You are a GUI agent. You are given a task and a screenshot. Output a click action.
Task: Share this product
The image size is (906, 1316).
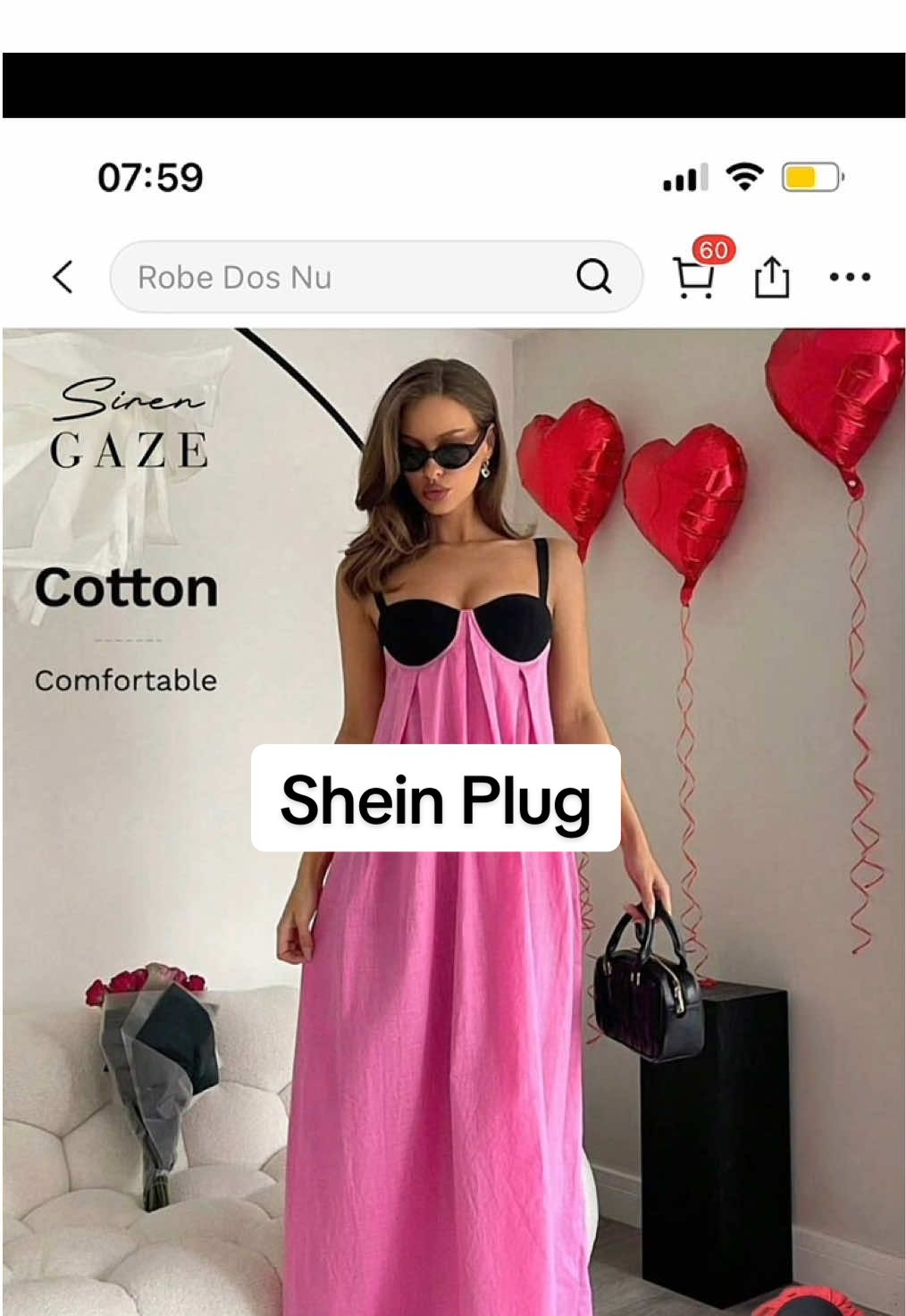pyautogui.click(x=771, y=277)
